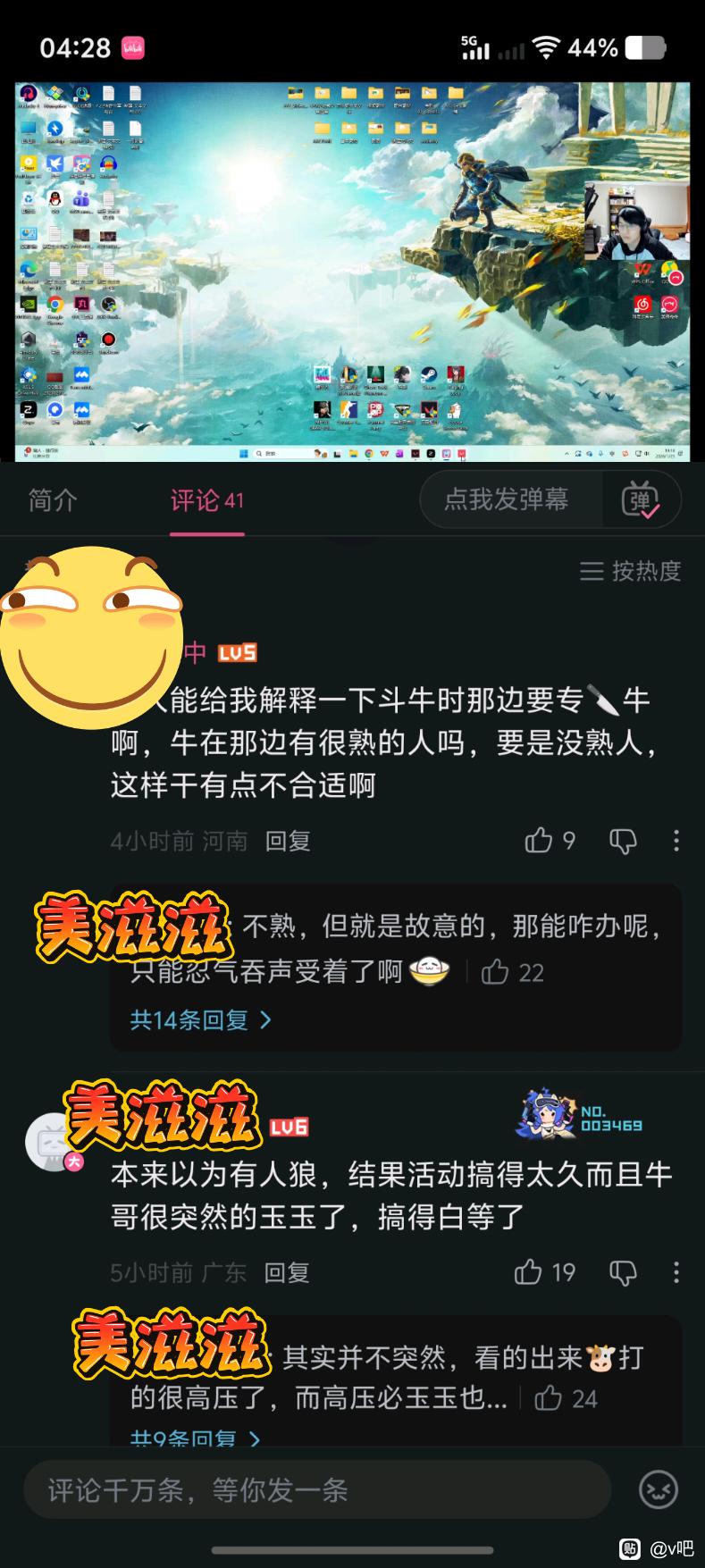This screenshot has height=1568, width=705.
Task: Tap the comment box 评论千万条，等你发一条
Action: (x=317, y=1489)
